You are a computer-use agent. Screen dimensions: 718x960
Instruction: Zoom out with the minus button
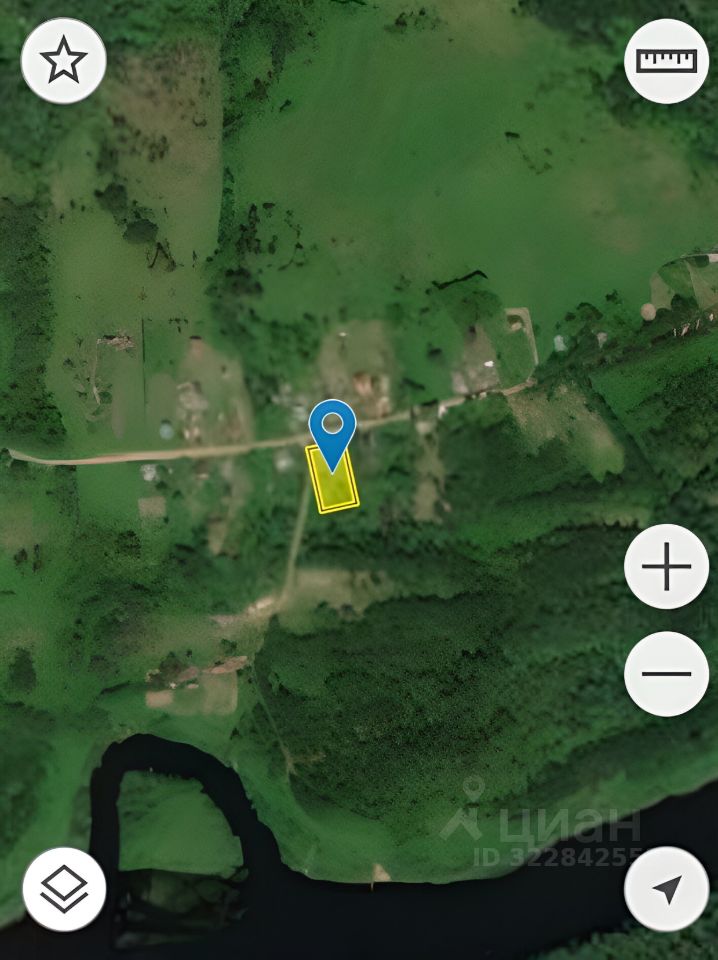click(666, 673)
